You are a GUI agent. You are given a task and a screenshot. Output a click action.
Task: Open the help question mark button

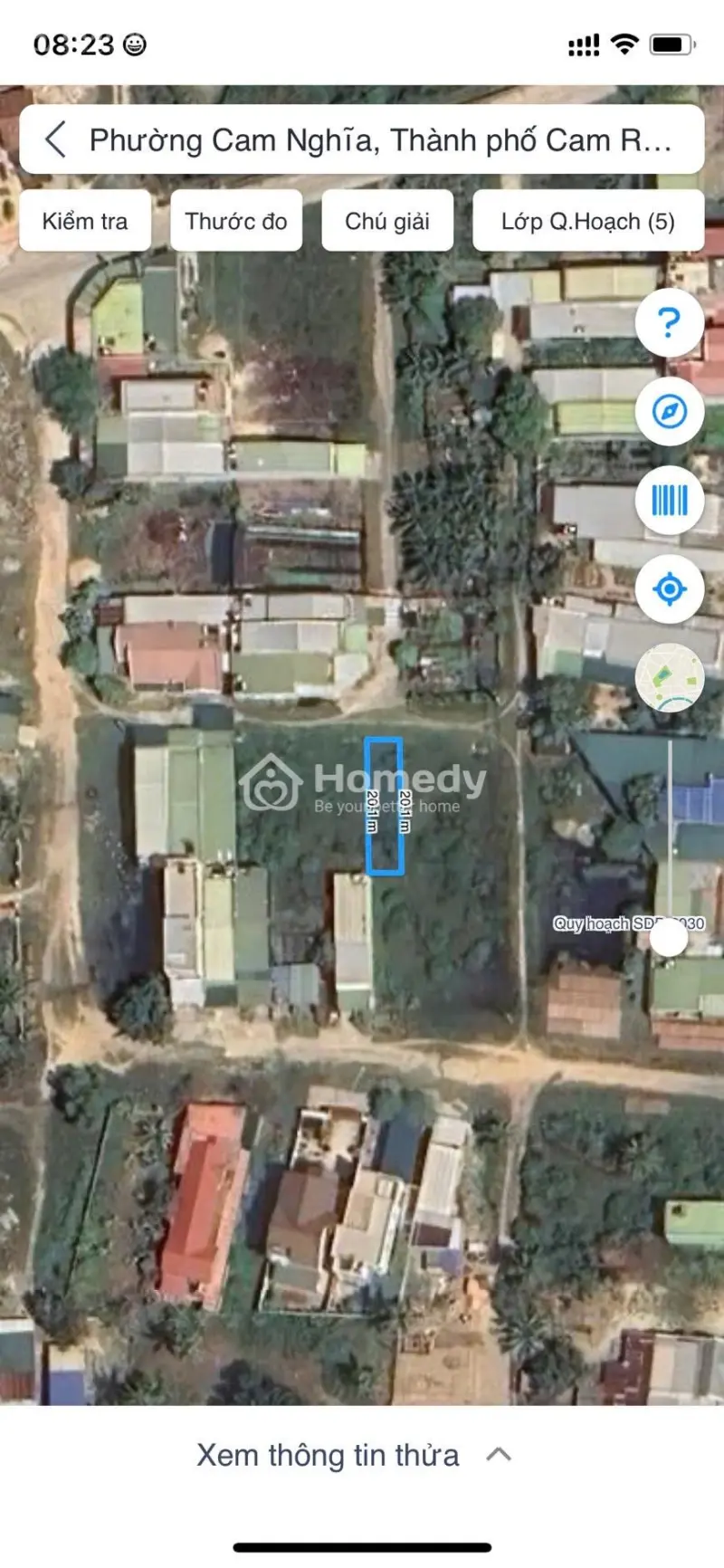tap(669, 322)
